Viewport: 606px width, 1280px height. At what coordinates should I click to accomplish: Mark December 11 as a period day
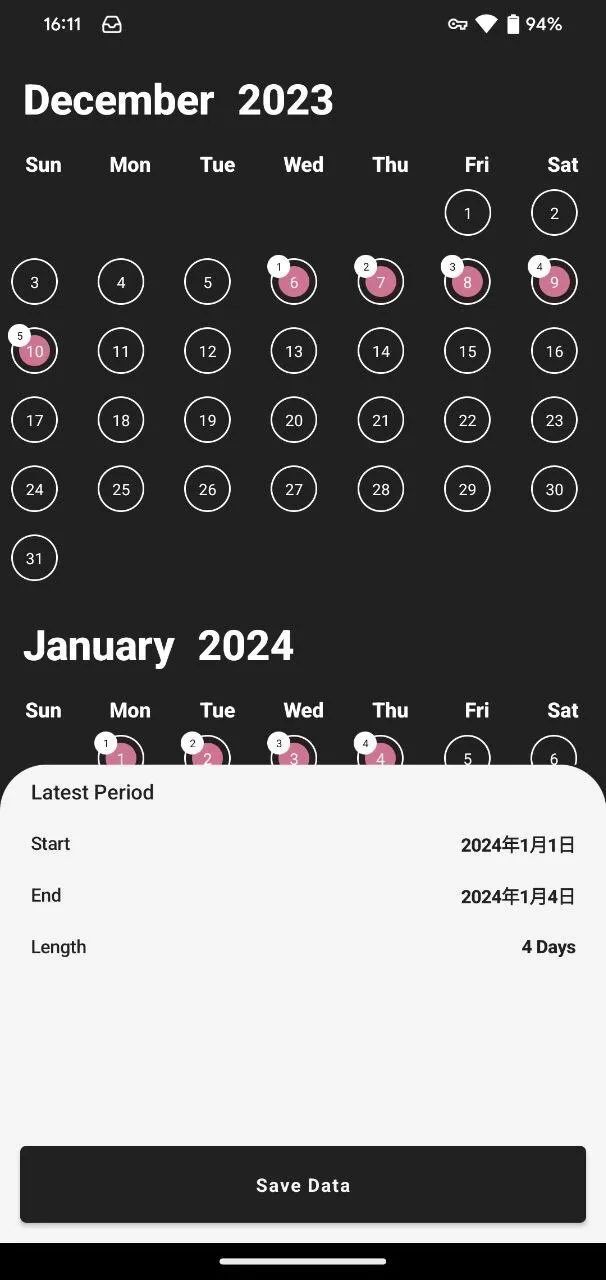pyautogui.click(x=121, y=351)
